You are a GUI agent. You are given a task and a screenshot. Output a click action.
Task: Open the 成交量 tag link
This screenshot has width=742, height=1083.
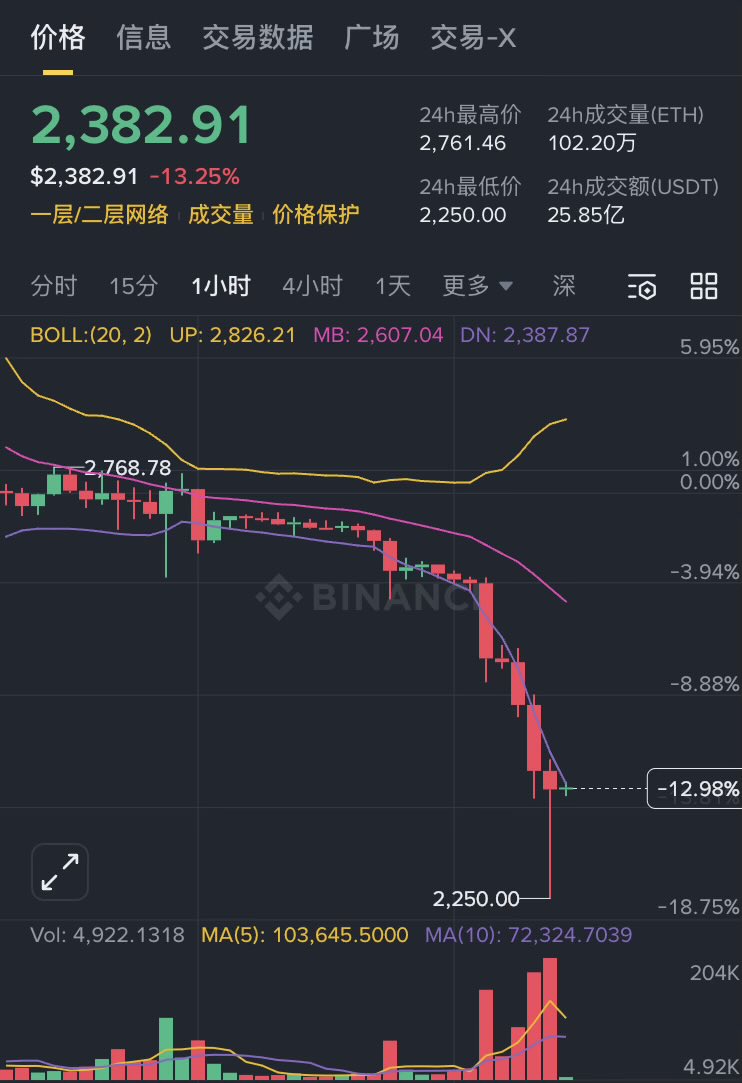221,214
